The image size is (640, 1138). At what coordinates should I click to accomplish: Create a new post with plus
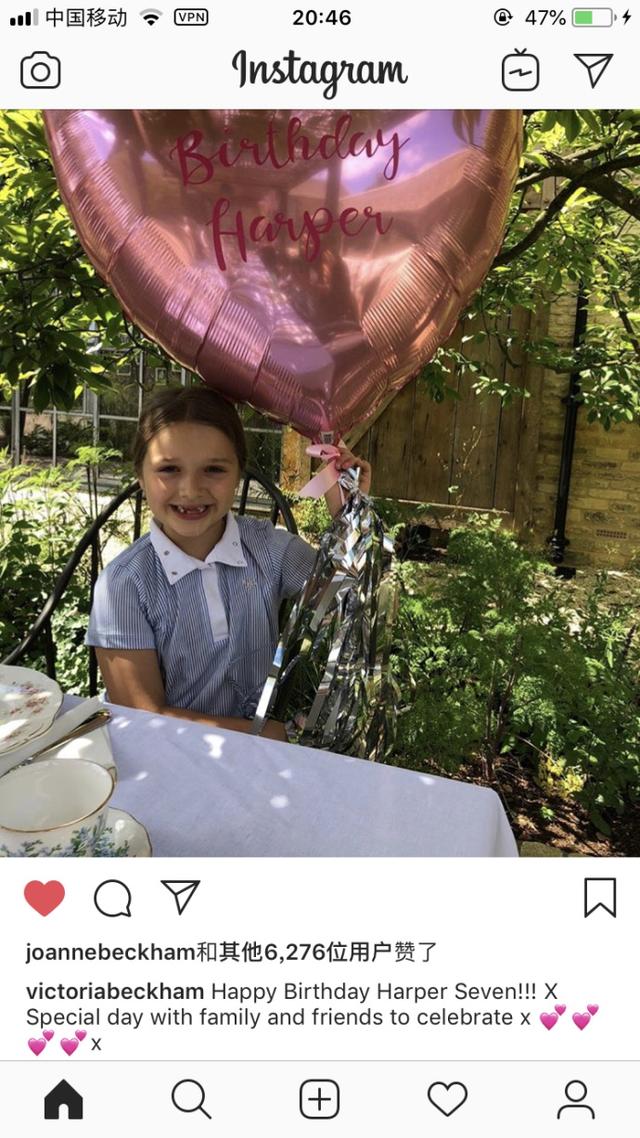coord(319,1100)
